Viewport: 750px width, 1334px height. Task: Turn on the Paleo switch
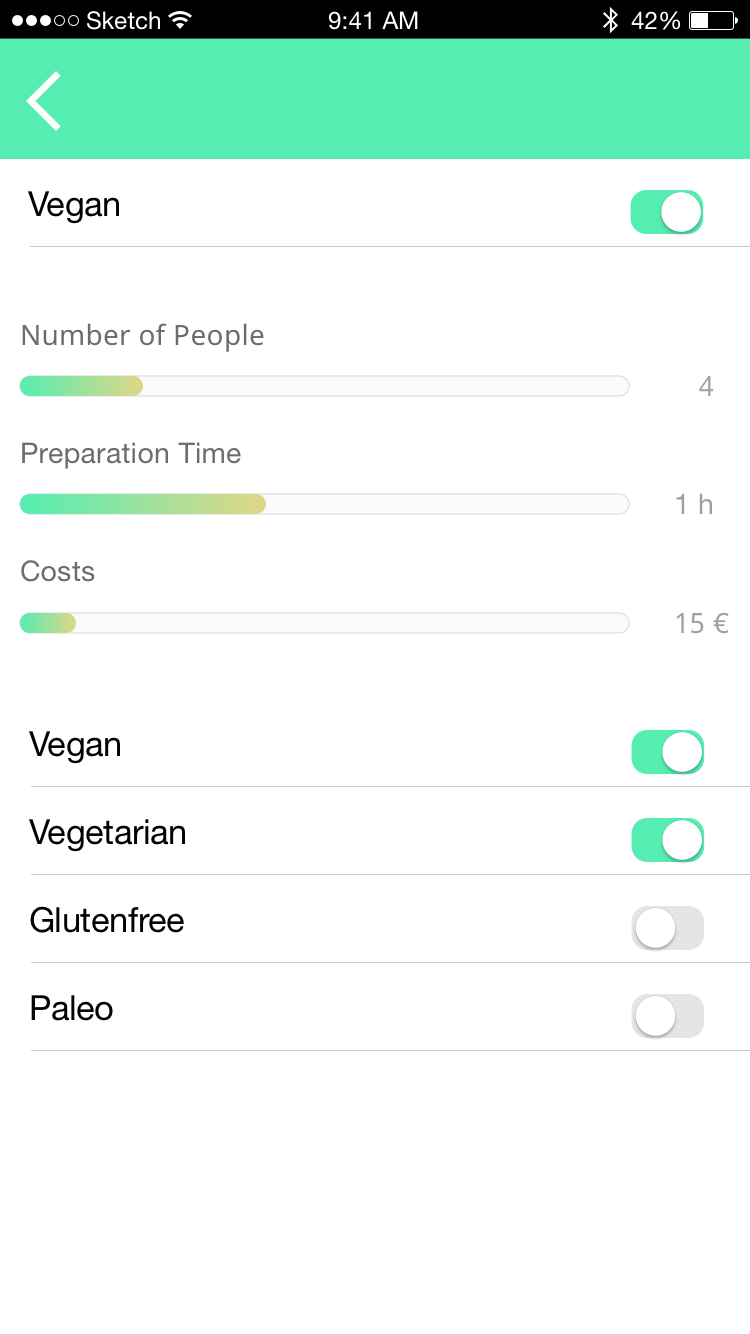(668, 1016)
